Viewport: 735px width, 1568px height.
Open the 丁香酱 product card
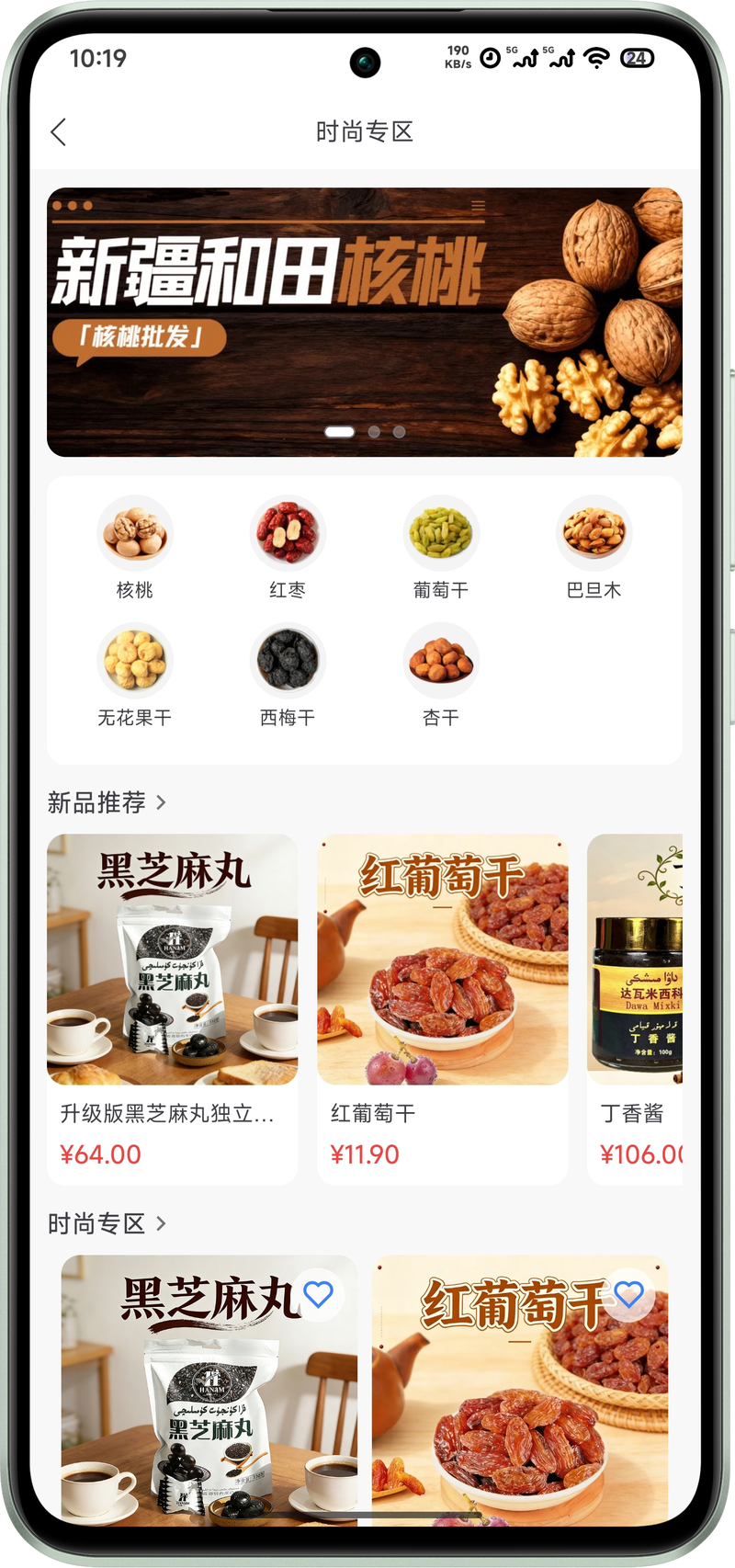(636, 1007)
